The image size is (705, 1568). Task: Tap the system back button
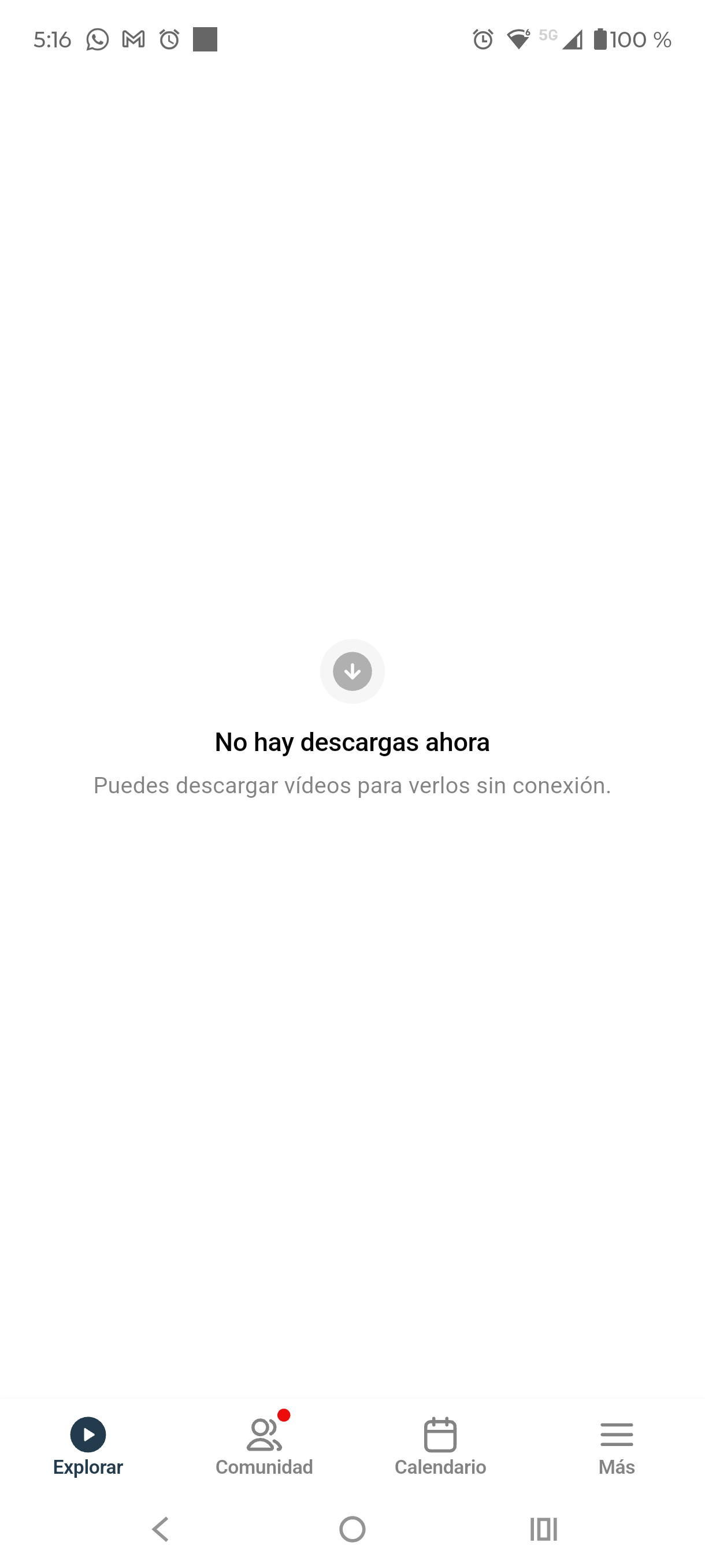[161, 1529]
